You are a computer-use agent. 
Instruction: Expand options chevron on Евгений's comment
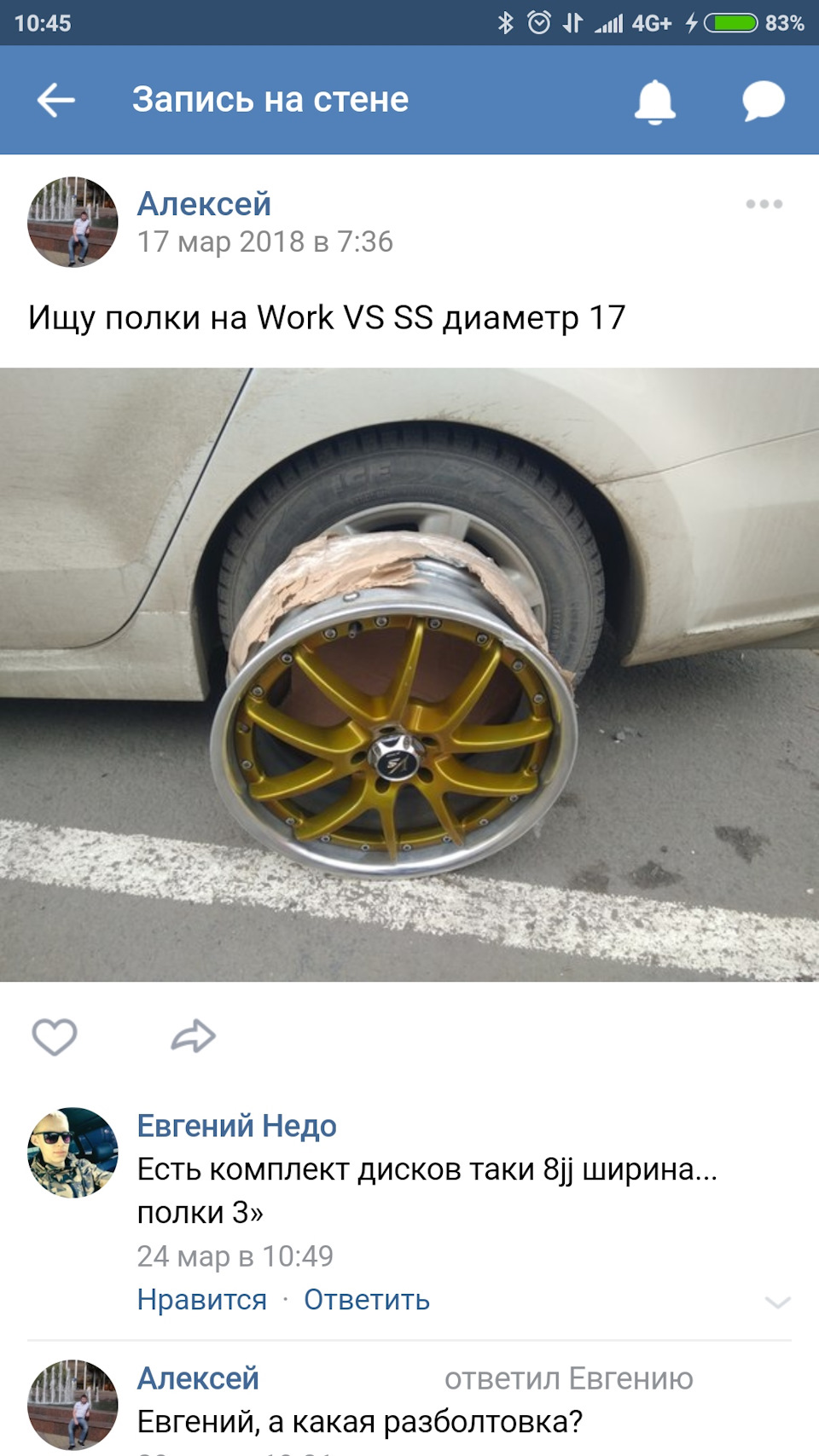[x=777, y=1302]
